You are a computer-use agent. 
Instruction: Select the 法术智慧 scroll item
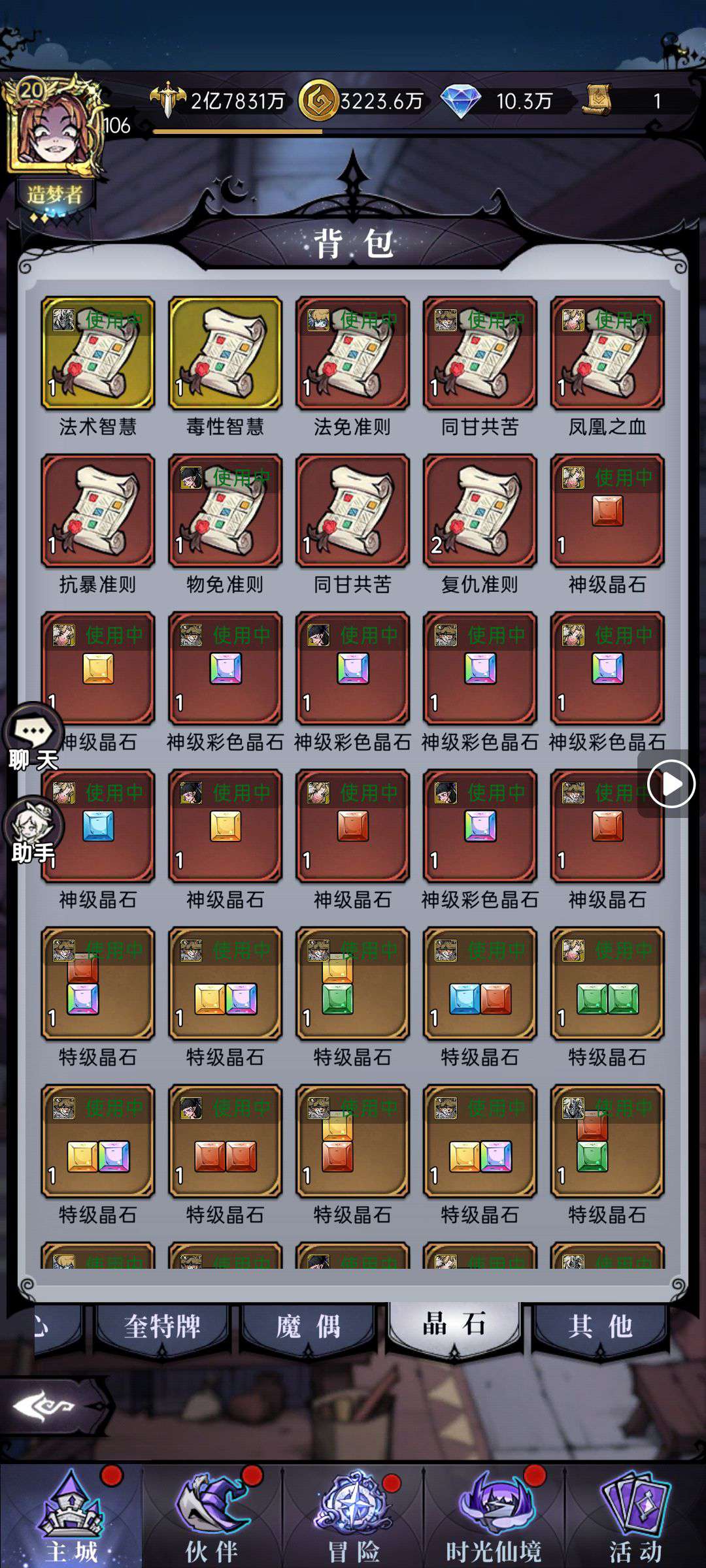point(98,353)
